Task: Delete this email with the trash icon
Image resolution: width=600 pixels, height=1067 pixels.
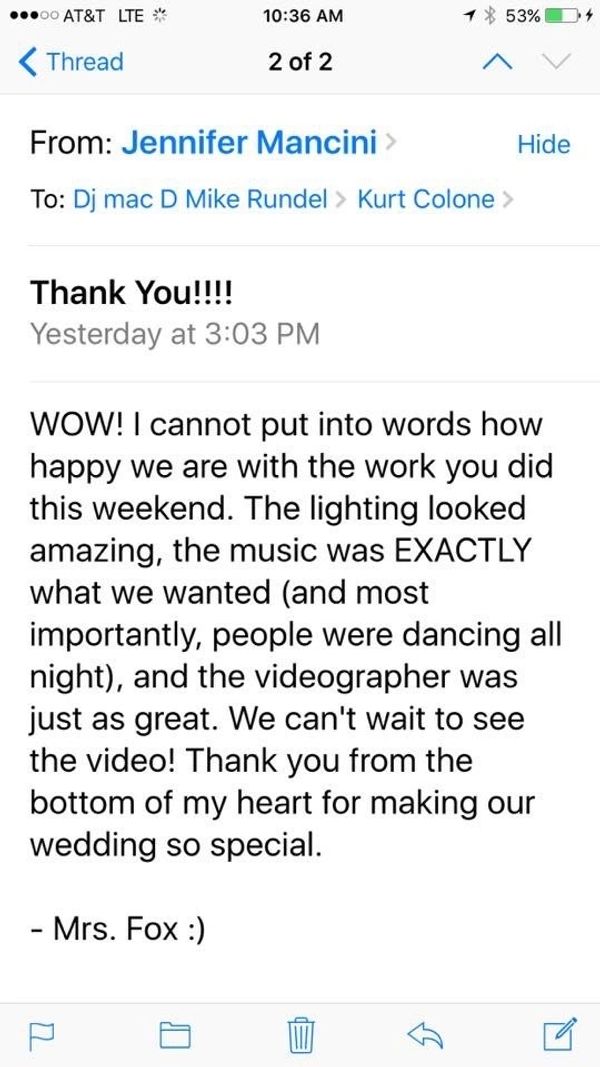Action: click(301, 1029)
